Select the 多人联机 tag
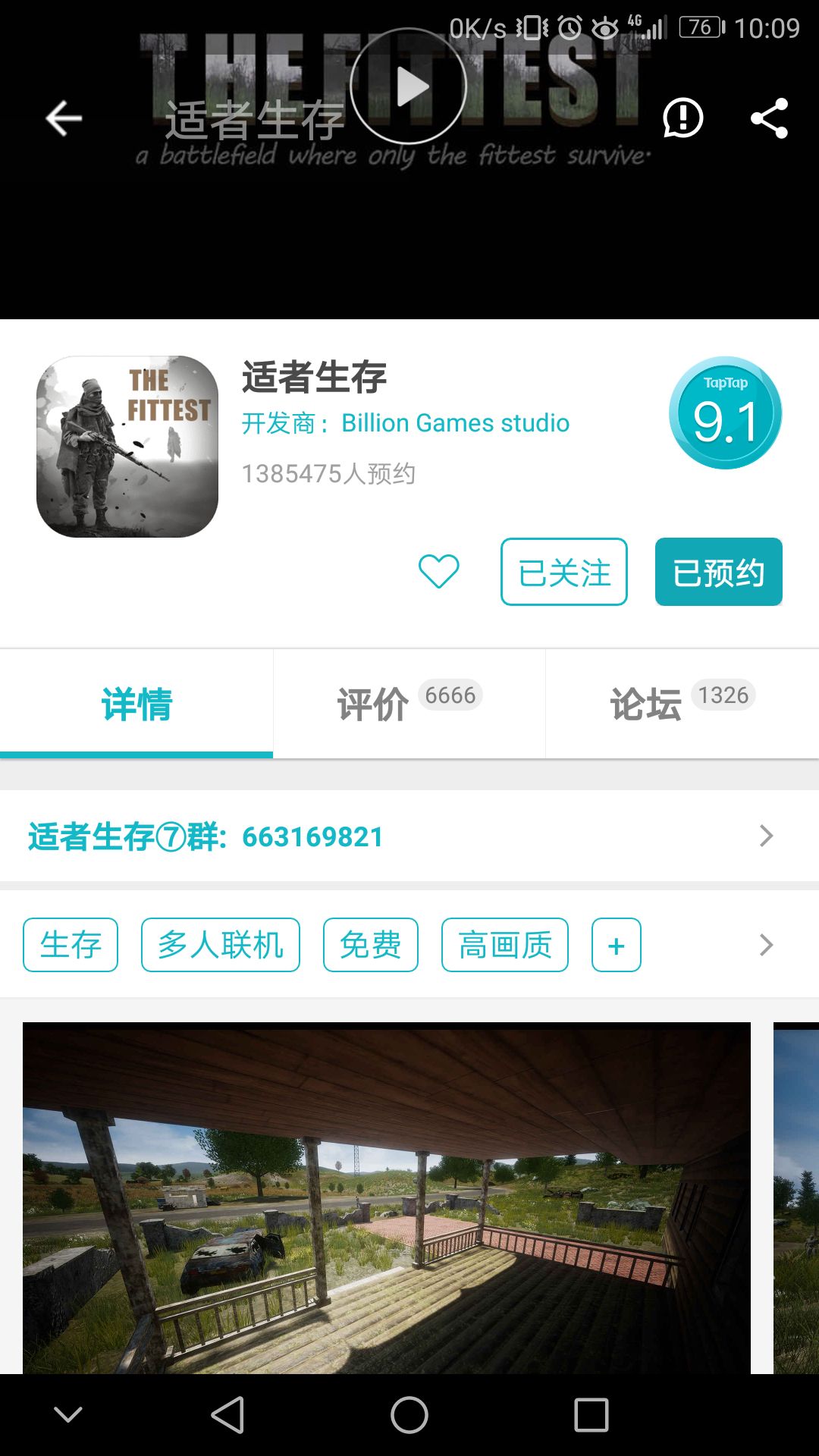 (221, 945)
